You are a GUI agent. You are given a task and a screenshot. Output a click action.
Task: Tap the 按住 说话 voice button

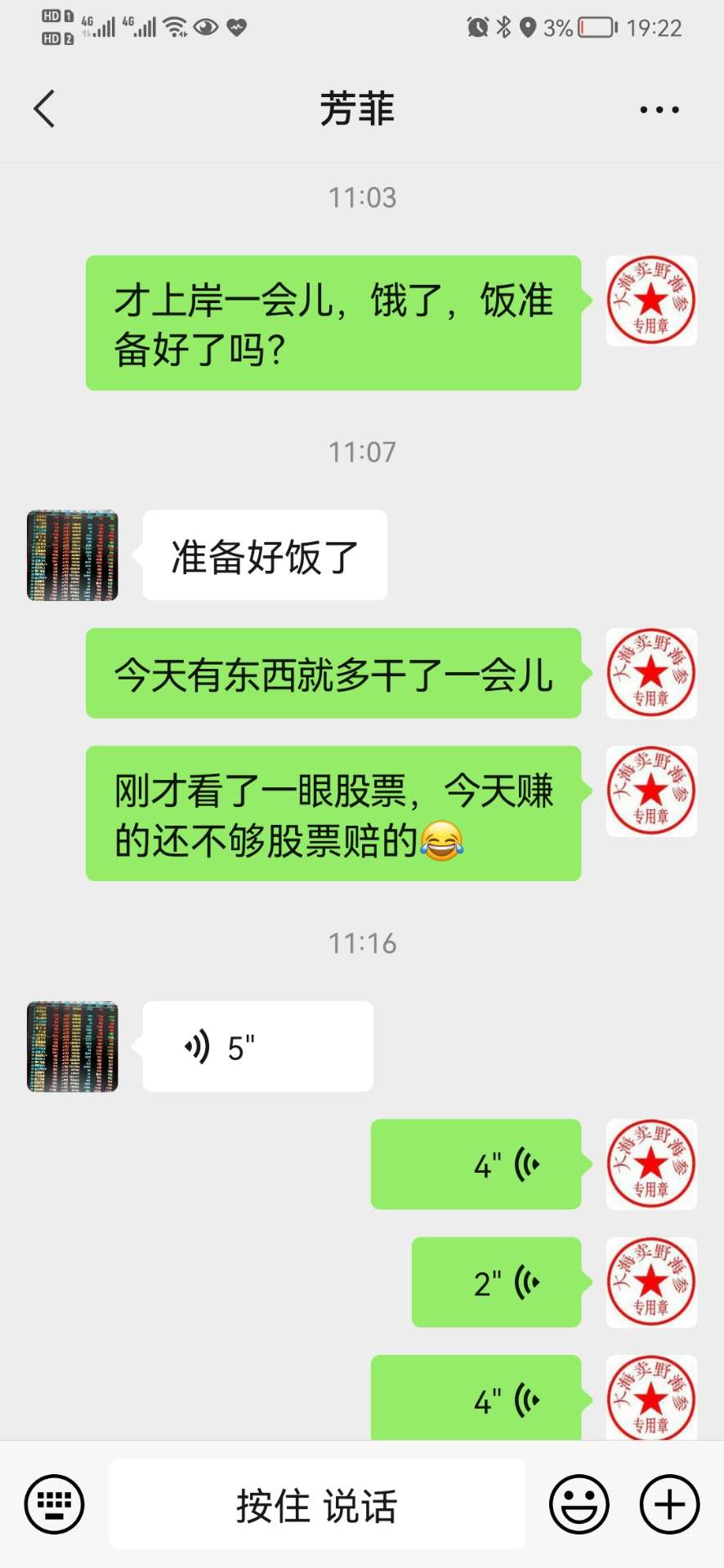click(316, 1503)
